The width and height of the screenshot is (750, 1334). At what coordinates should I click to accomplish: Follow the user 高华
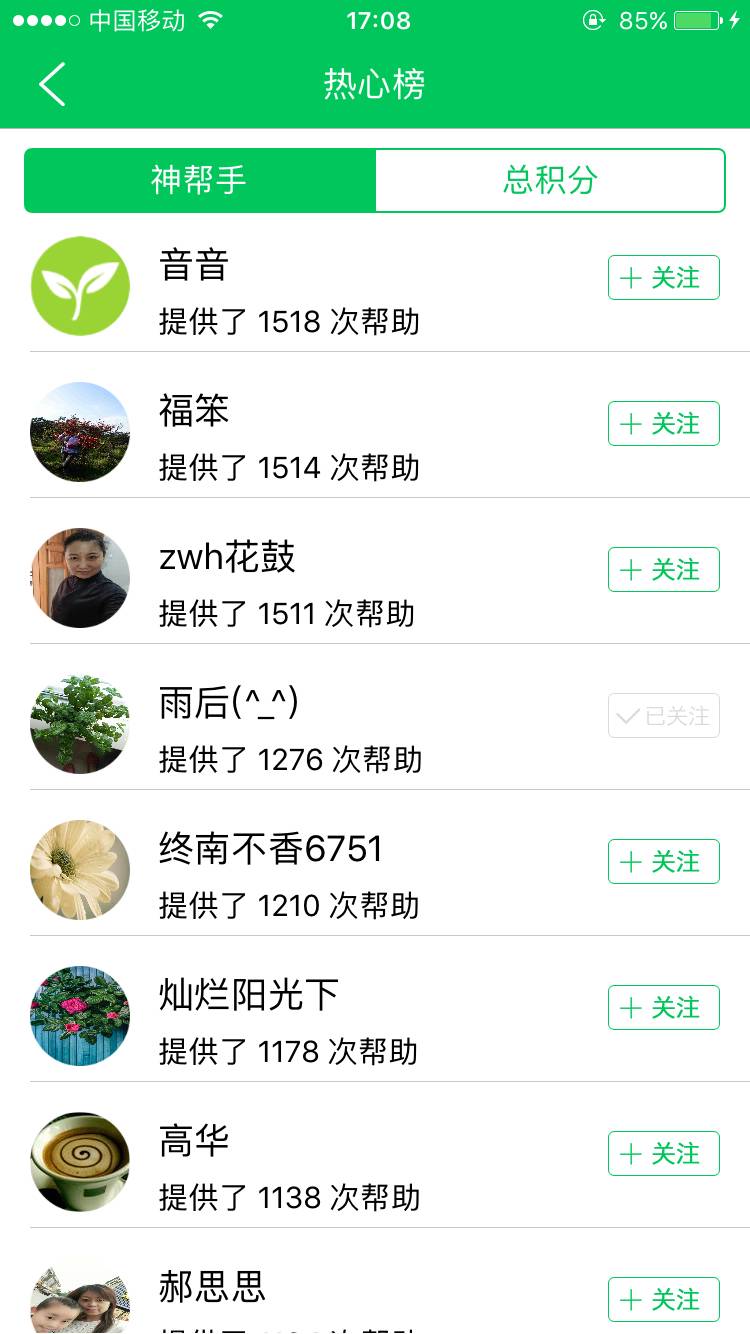click(663, 1154)
